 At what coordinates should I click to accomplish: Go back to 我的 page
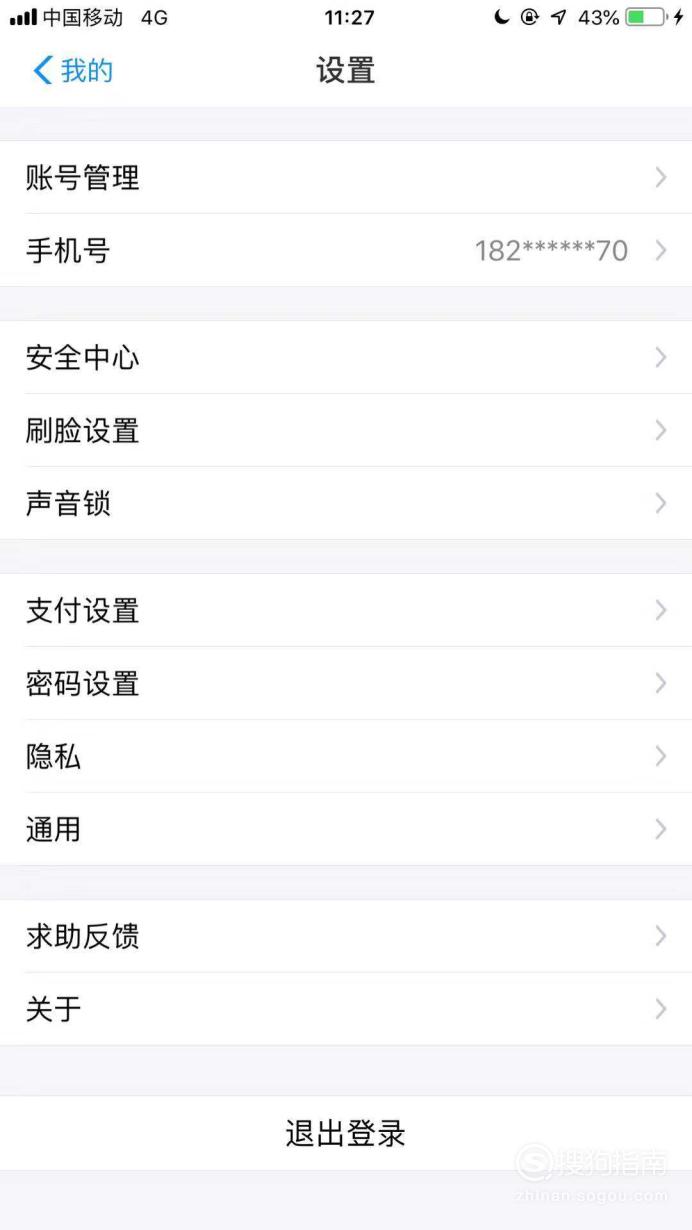click(73, 71)
